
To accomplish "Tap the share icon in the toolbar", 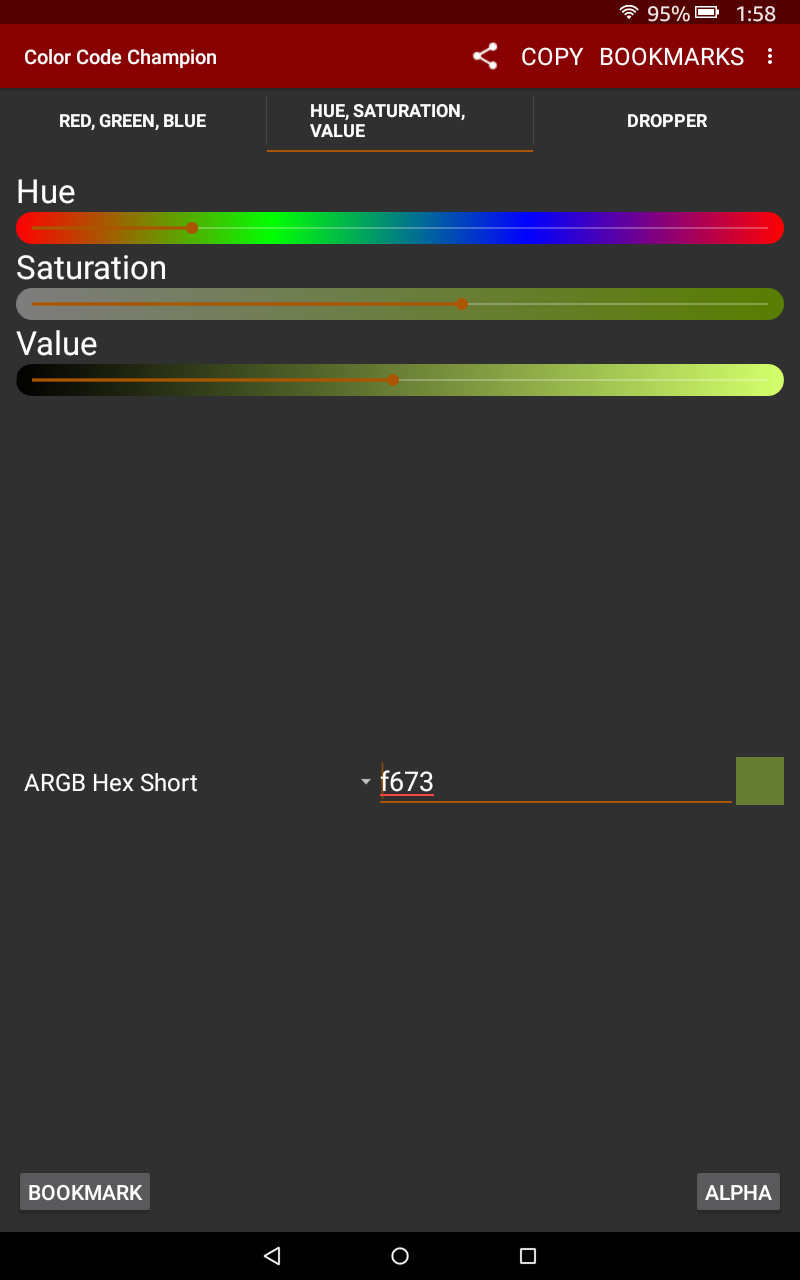I will pyautogui.click(x=486, y=56).
